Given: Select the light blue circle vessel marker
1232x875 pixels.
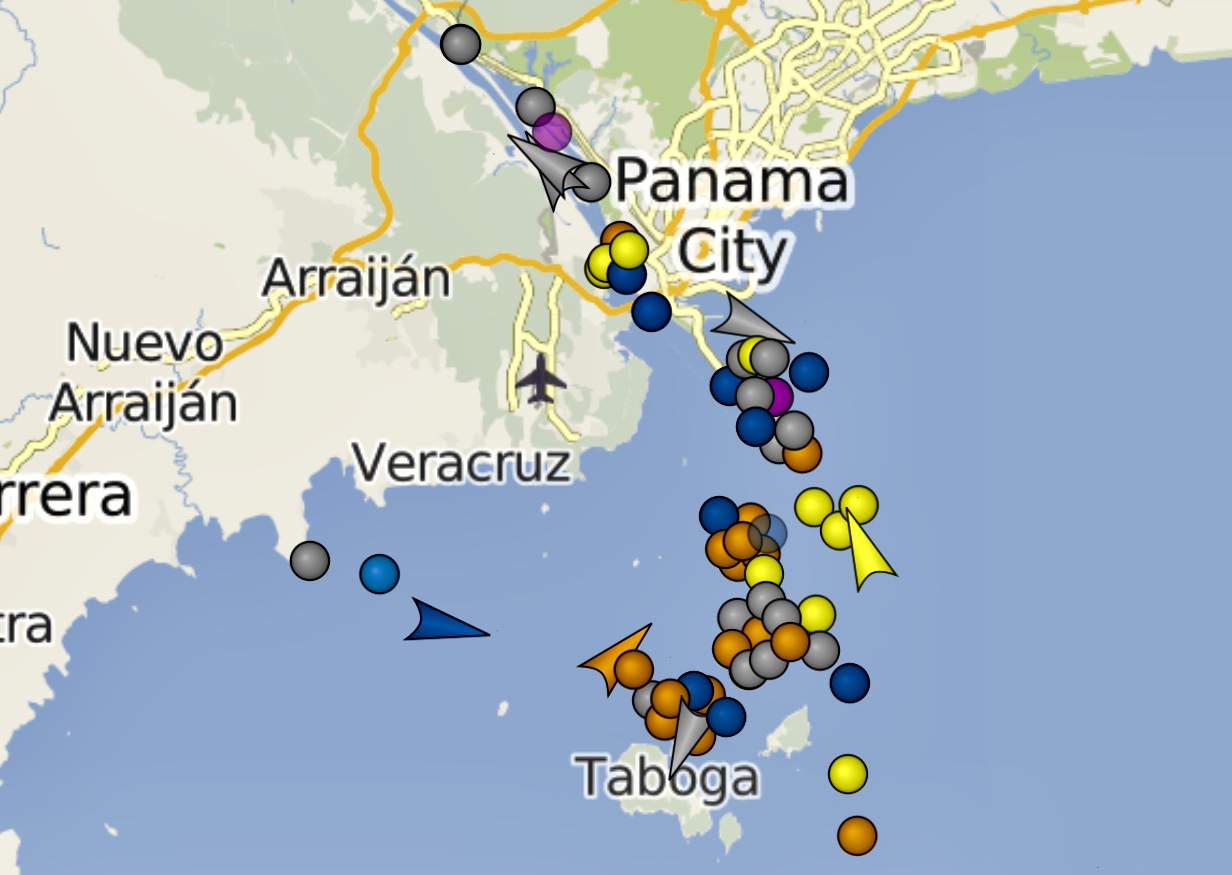Looking at the screenshot, I should click(379, 574).
